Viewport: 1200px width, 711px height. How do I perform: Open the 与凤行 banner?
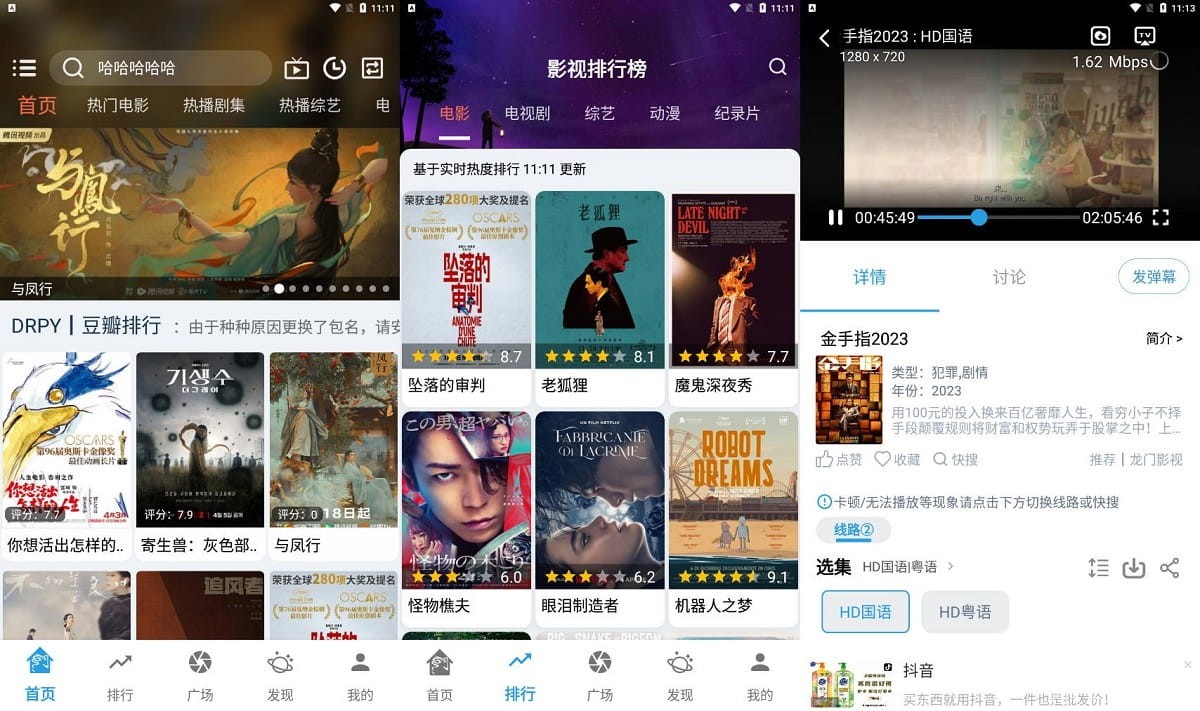[200, 210]
